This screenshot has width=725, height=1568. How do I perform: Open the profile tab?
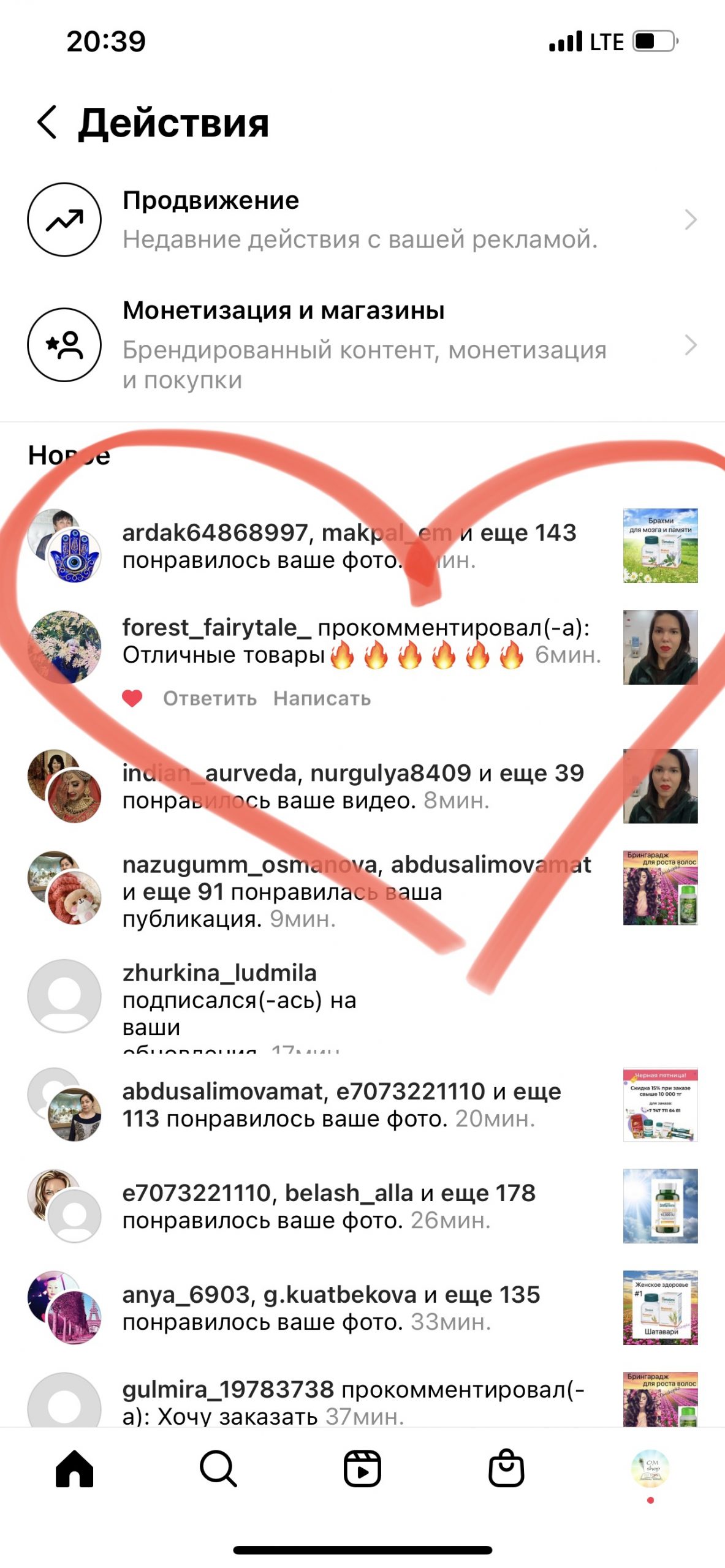coord(650,1469)
